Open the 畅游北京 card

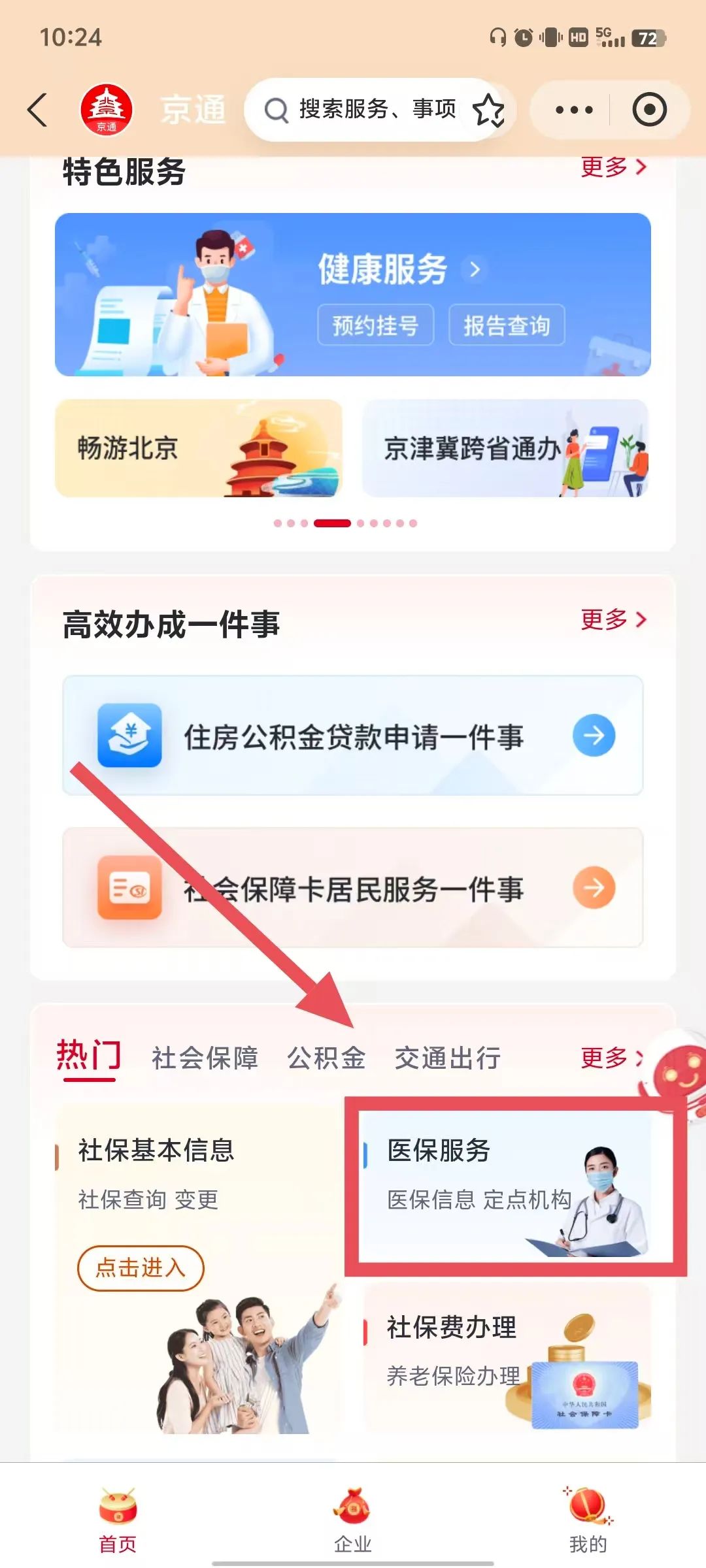tap(199, 448)
